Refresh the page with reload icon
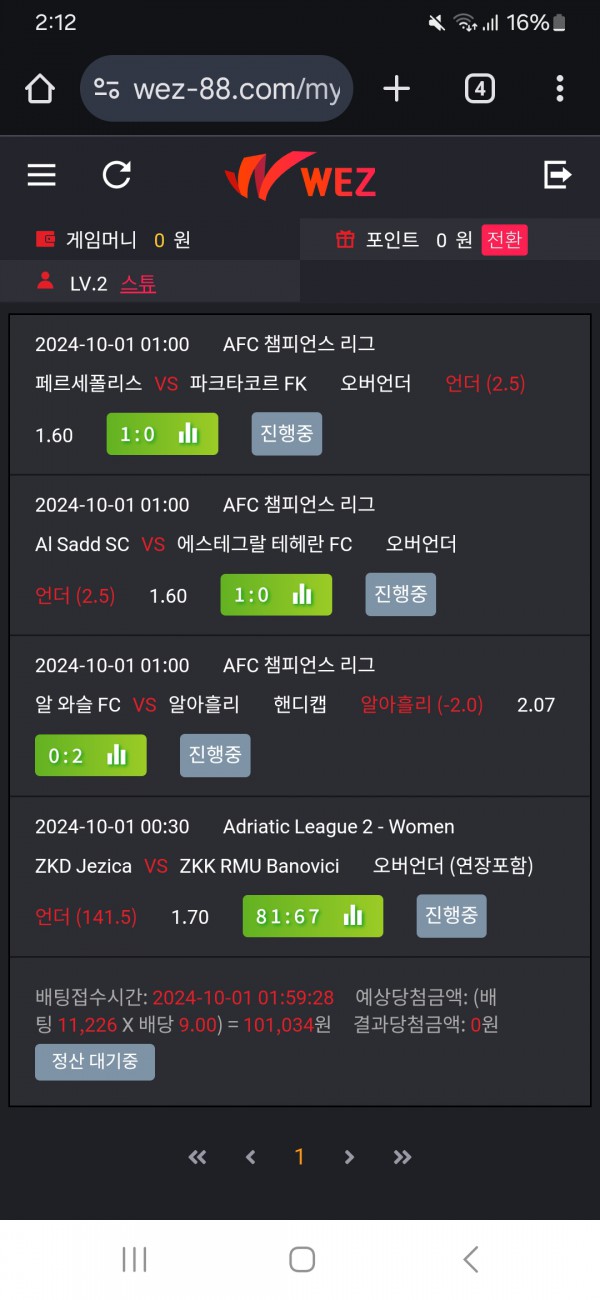The height and width of the screenshot is (1300, 600). tap(117, 176)
